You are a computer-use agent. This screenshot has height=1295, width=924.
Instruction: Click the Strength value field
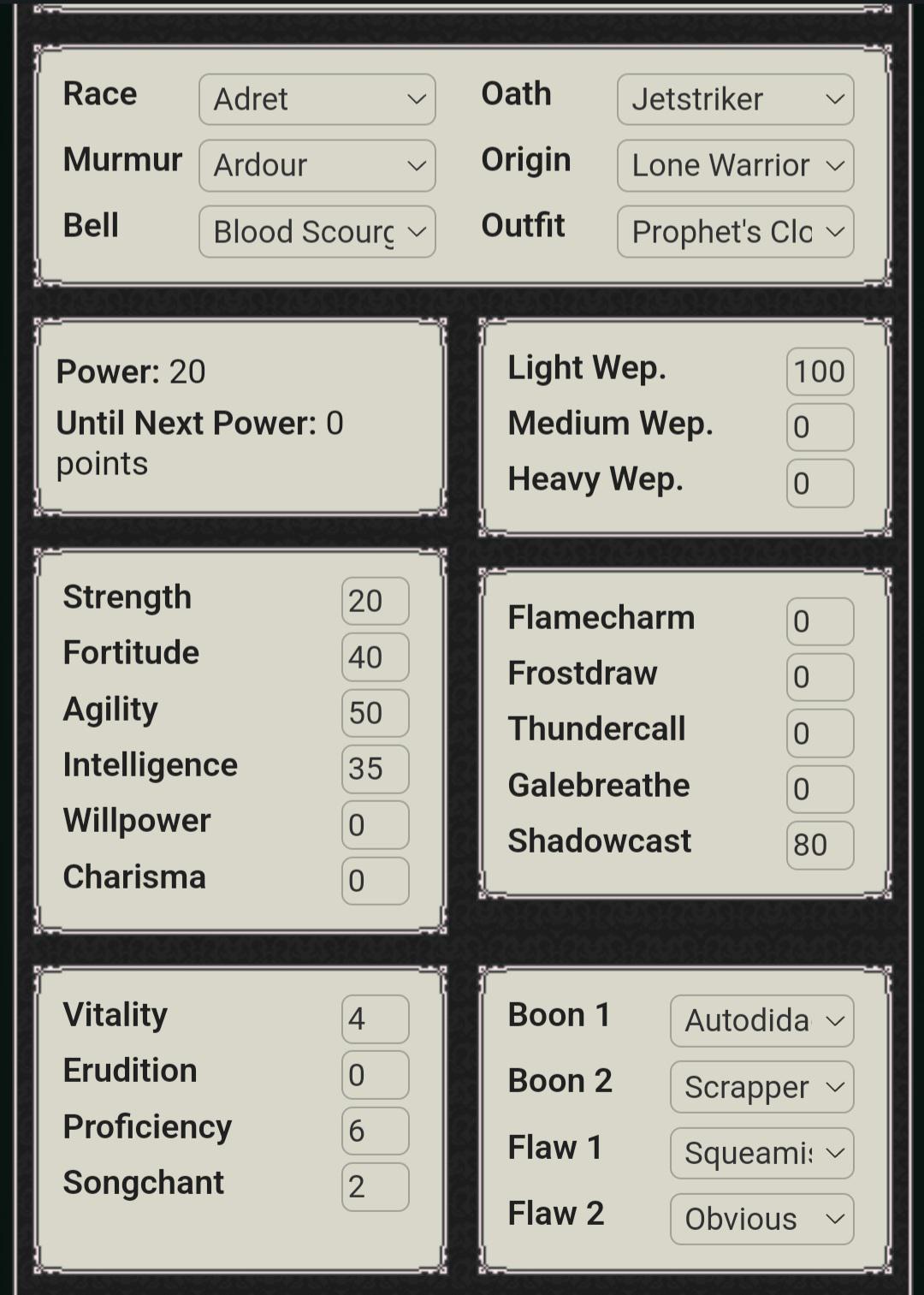coord(375,600)
